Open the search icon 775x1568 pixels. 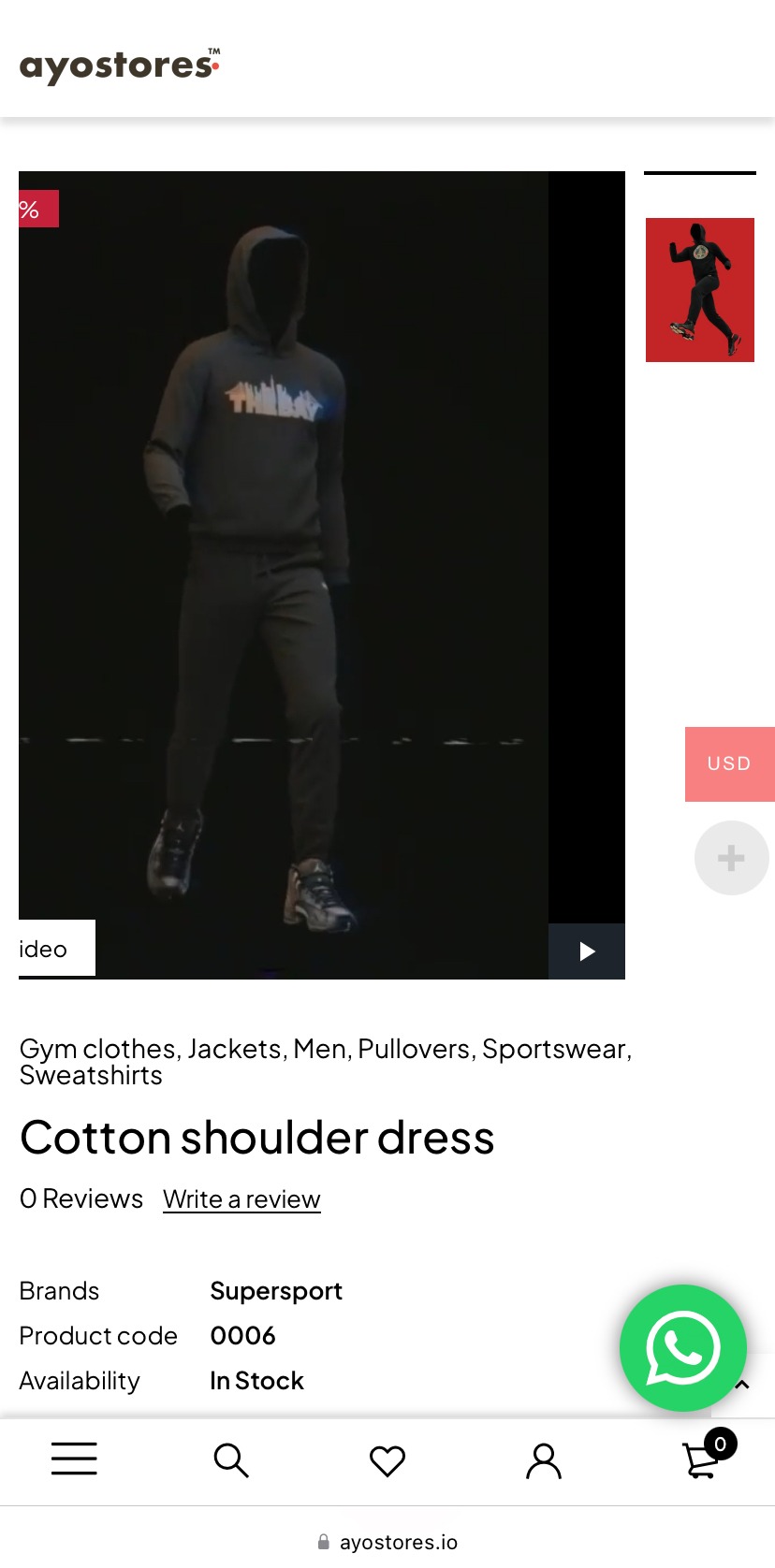(230, 1459)
